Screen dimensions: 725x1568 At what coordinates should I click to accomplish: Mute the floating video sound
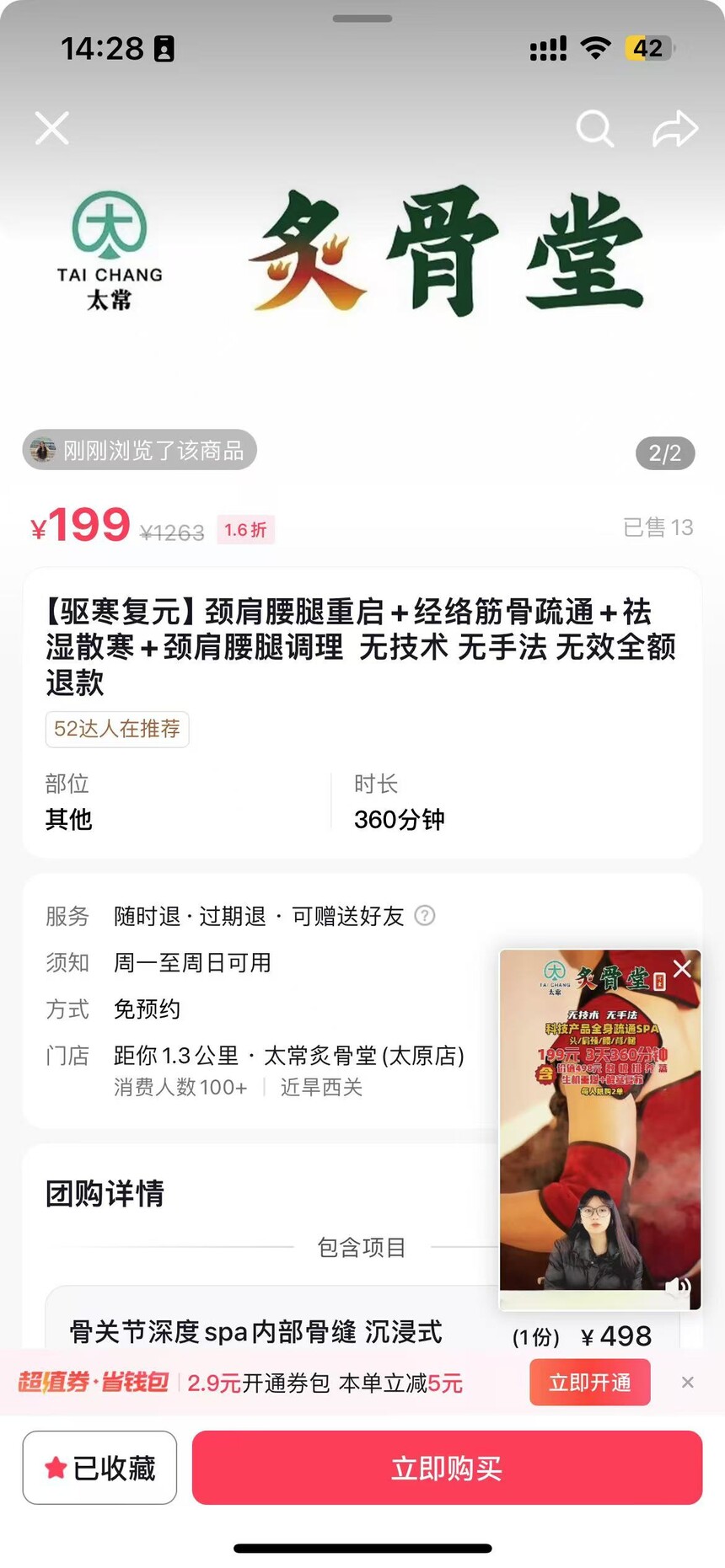pos(678,1287)
